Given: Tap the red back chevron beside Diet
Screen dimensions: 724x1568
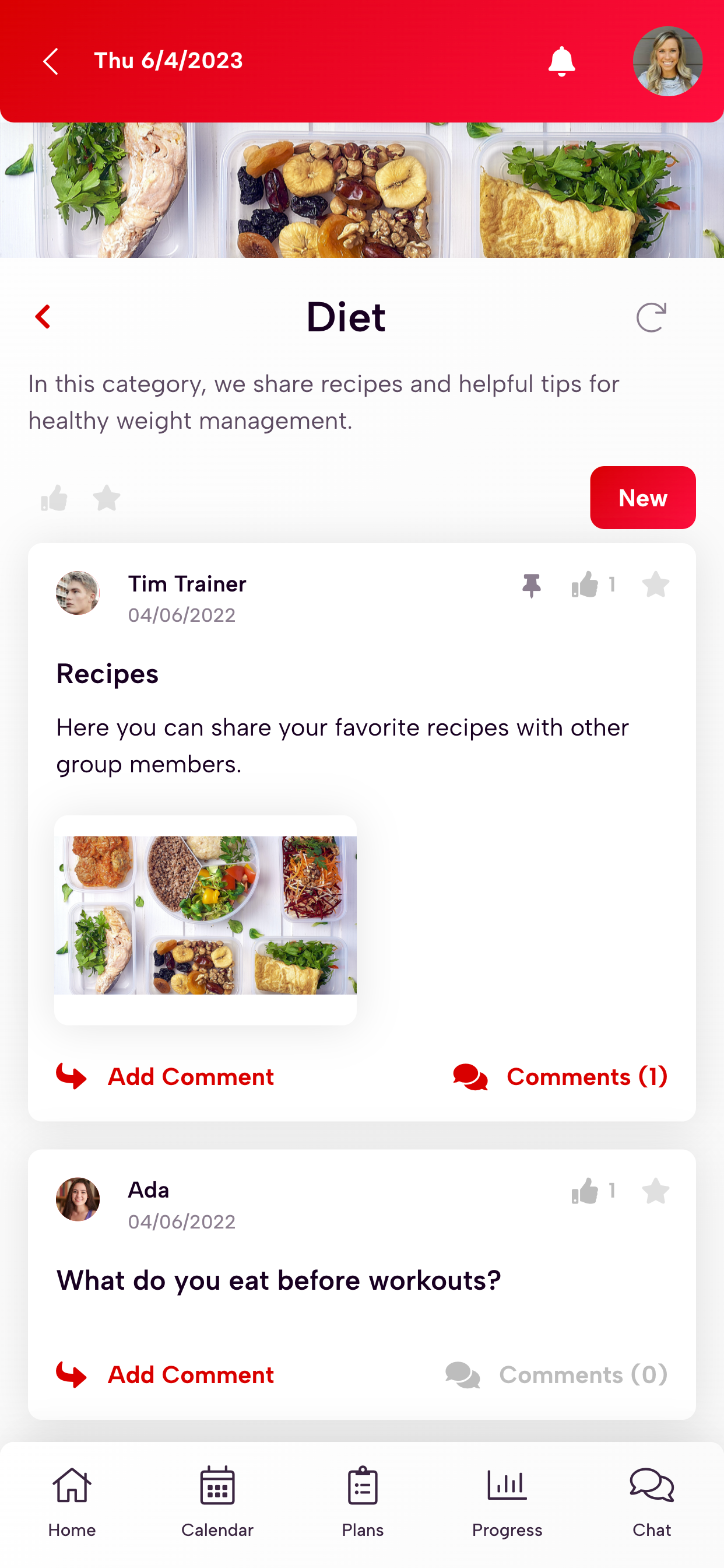Looking at the screenshot, I should [43, 317].
